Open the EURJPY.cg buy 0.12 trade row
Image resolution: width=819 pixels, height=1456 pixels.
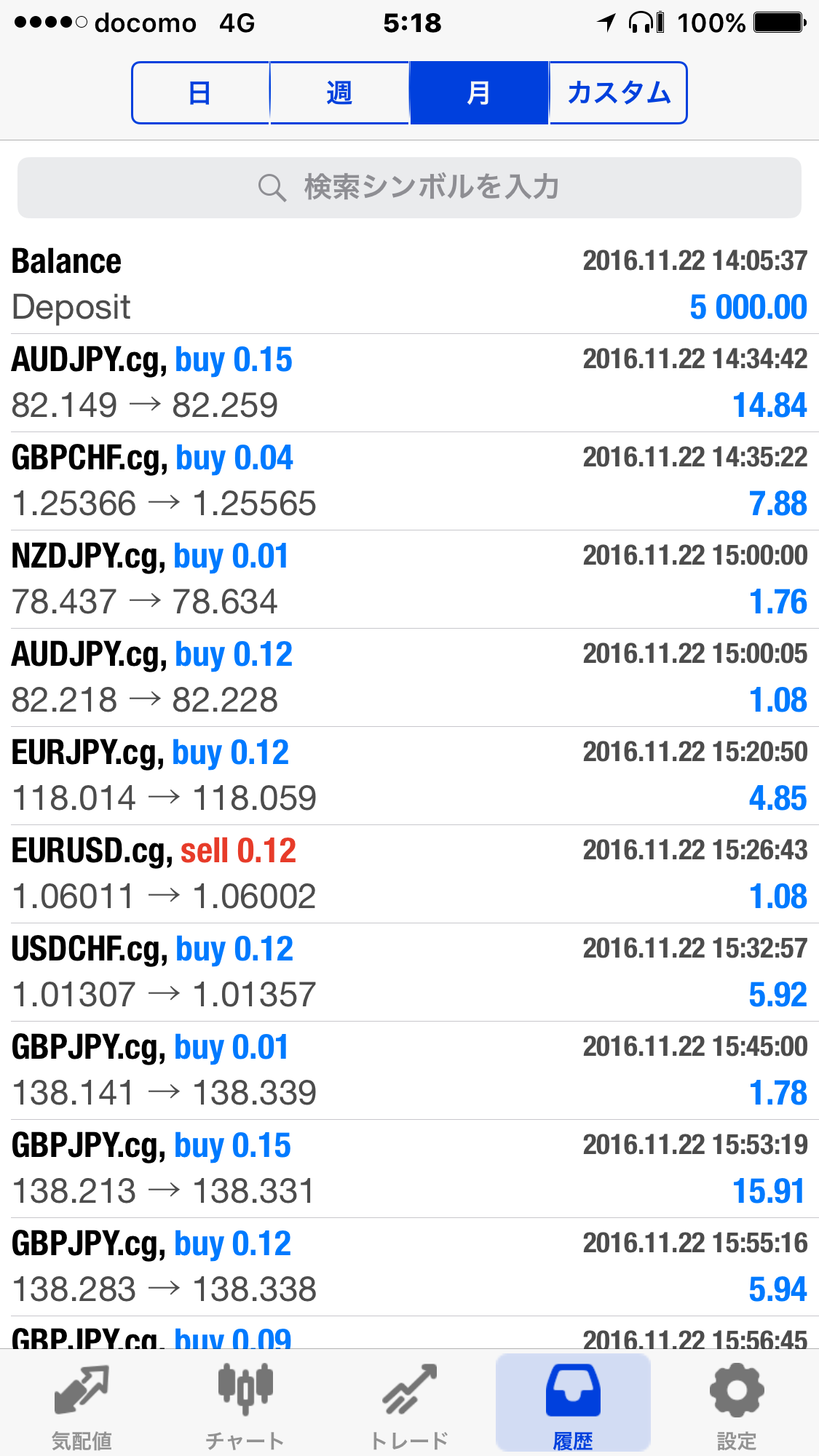(x=409, y=776)
